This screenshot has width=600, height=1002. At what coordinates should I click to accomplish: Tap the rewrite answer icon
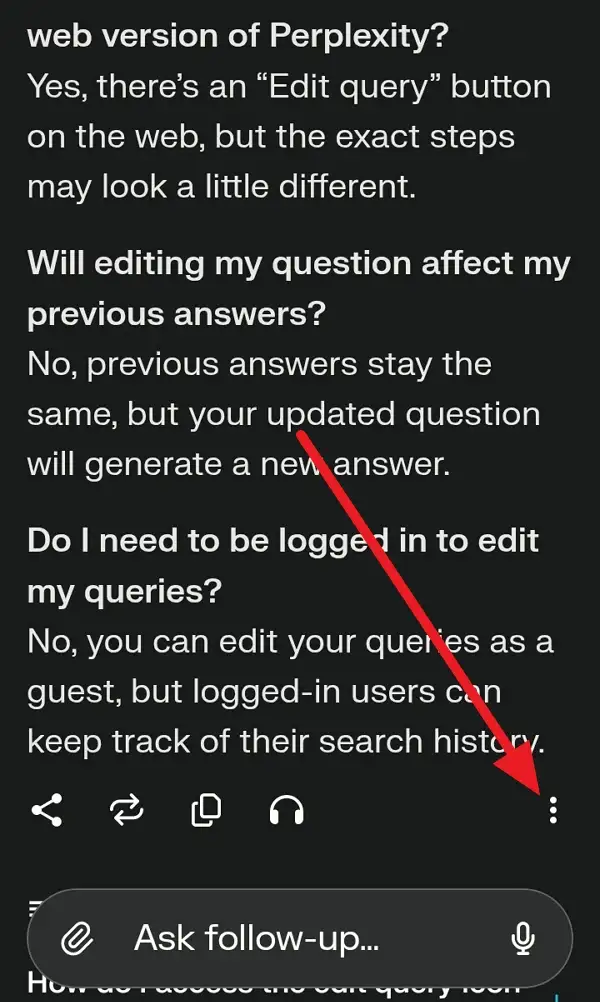(x=127, y=811)
